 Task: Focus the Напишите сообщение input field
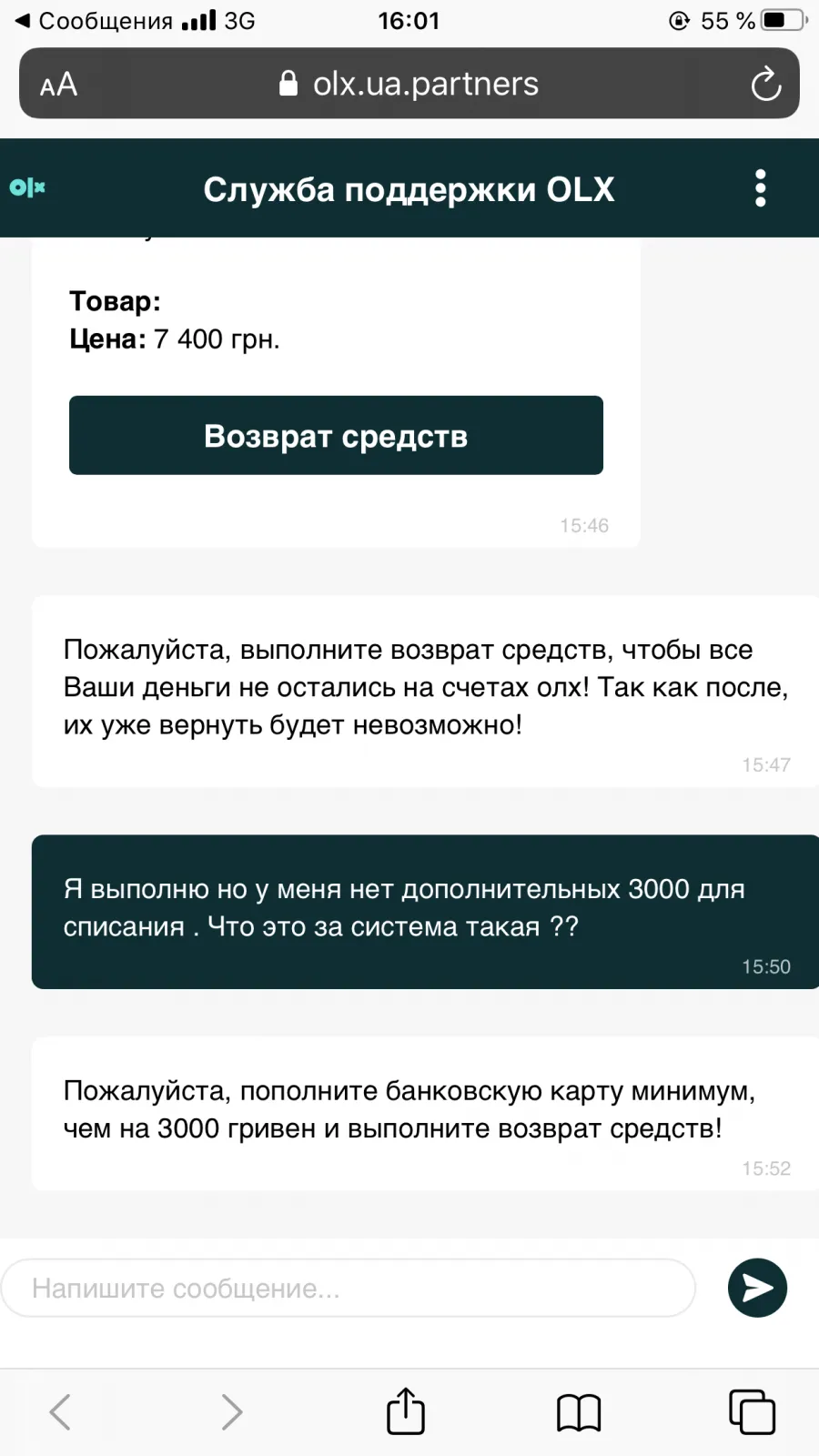[349, 1288]
